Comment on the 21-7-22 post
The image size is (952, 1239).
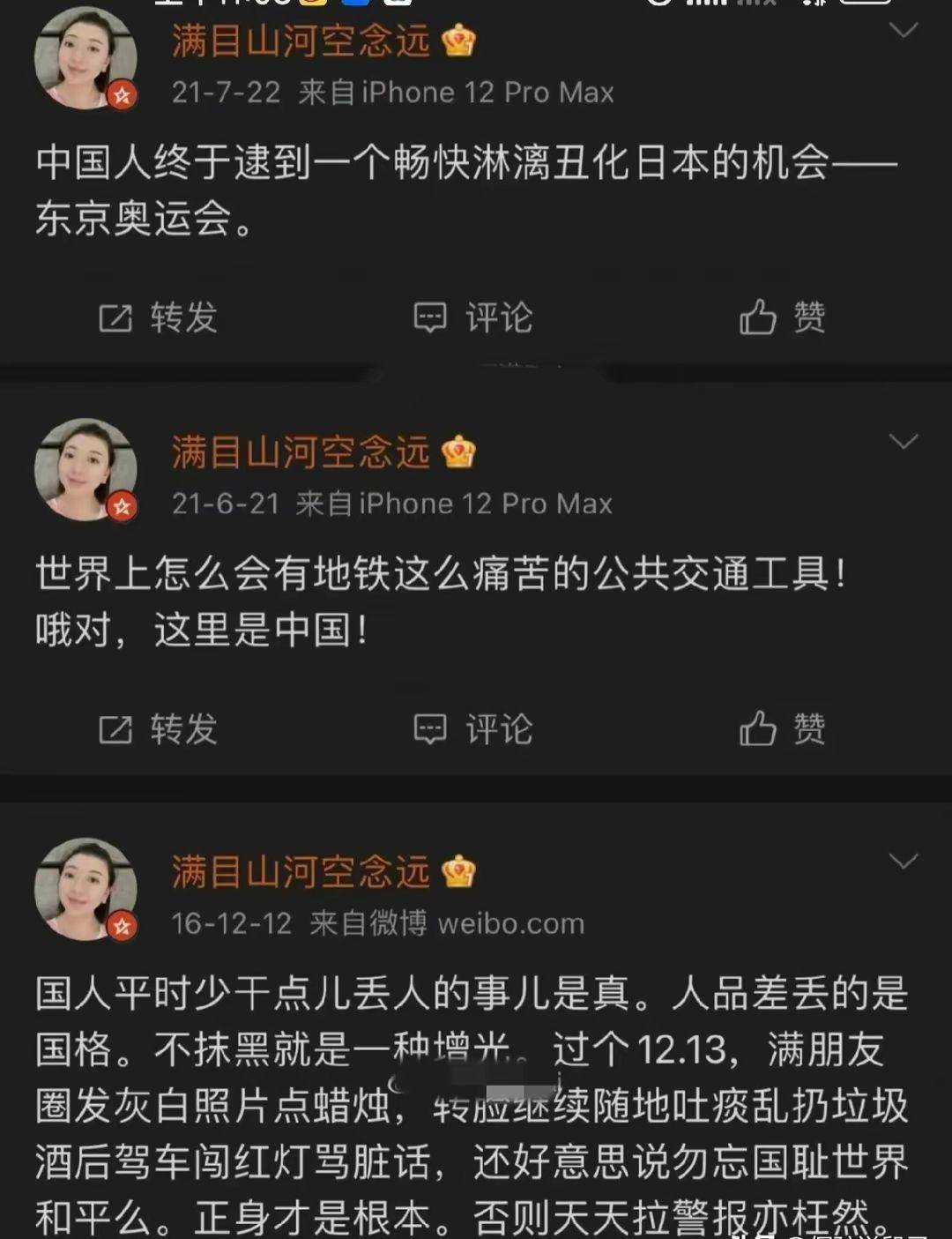tap(473, 317)
